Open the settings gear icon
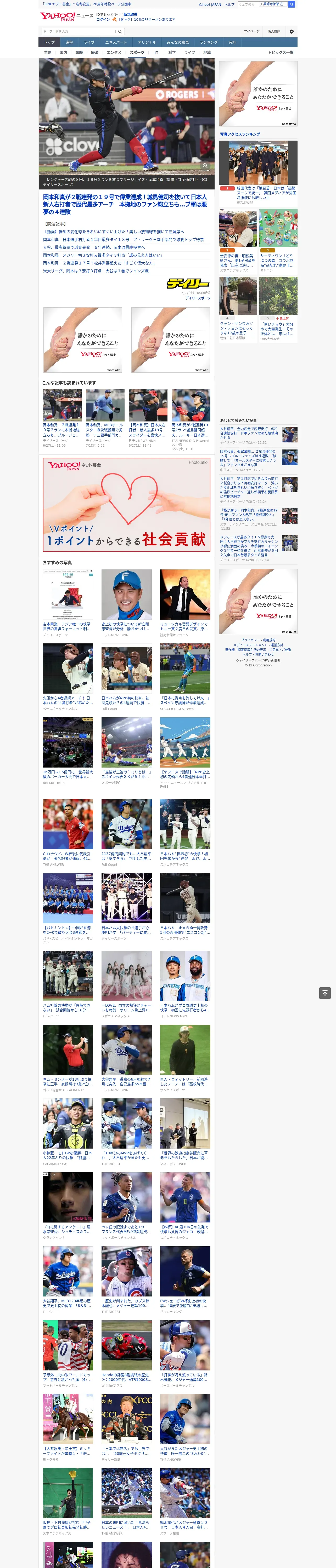Image resolution: width=336 pixels, height=1568 pixels. [x=292, y=32]
